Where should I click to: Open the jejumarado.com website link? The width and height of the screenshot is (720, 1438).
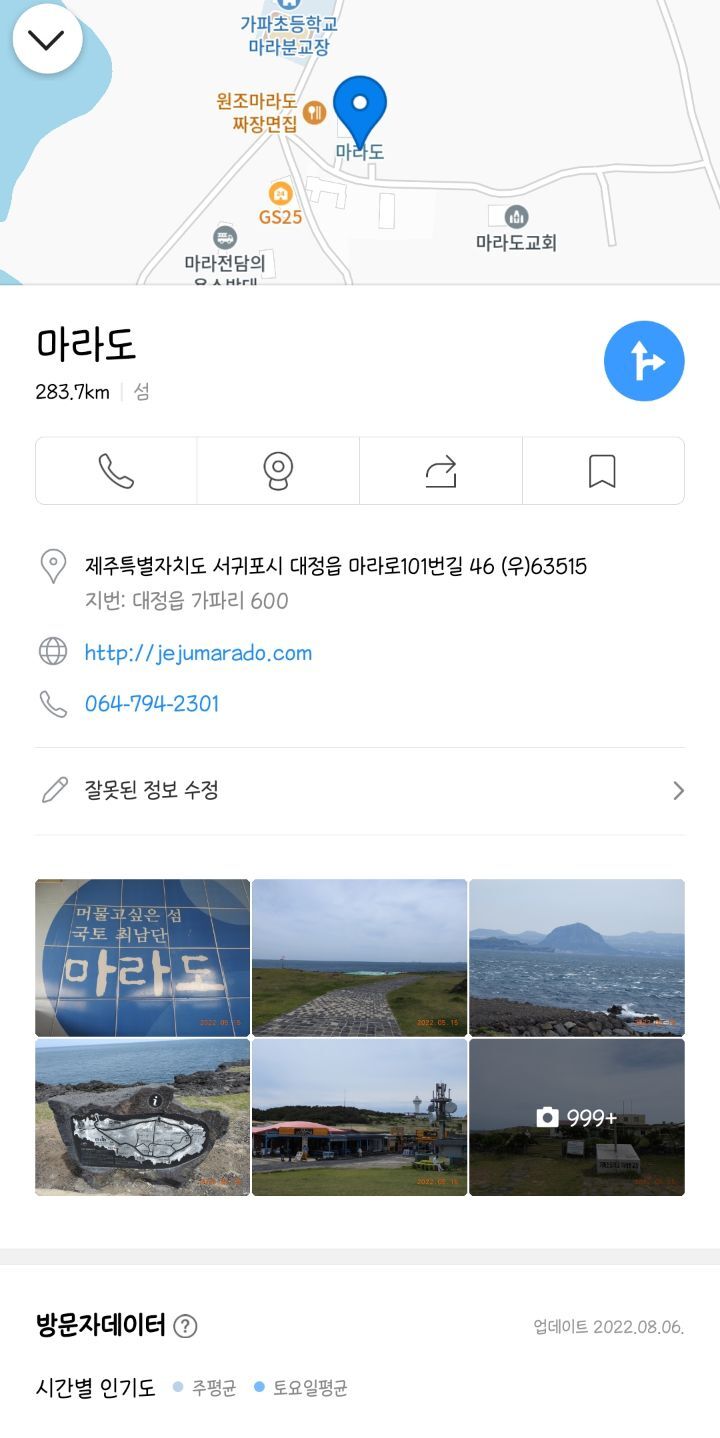198,653
